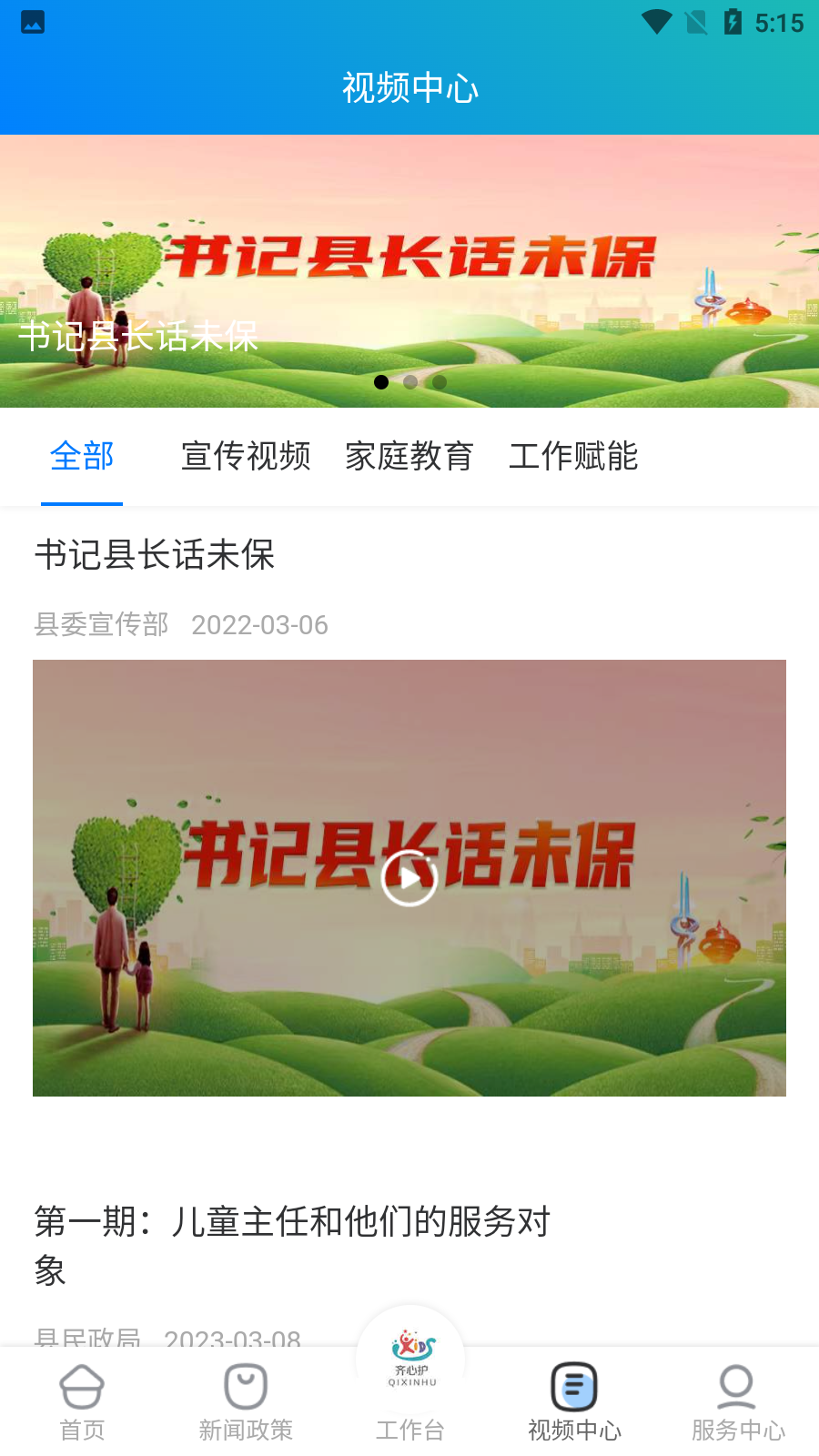The width and height of the screenshot is (819, 1456).
Task: Switch to the 服务中心 tab
Action: (x=737, y=1402)
